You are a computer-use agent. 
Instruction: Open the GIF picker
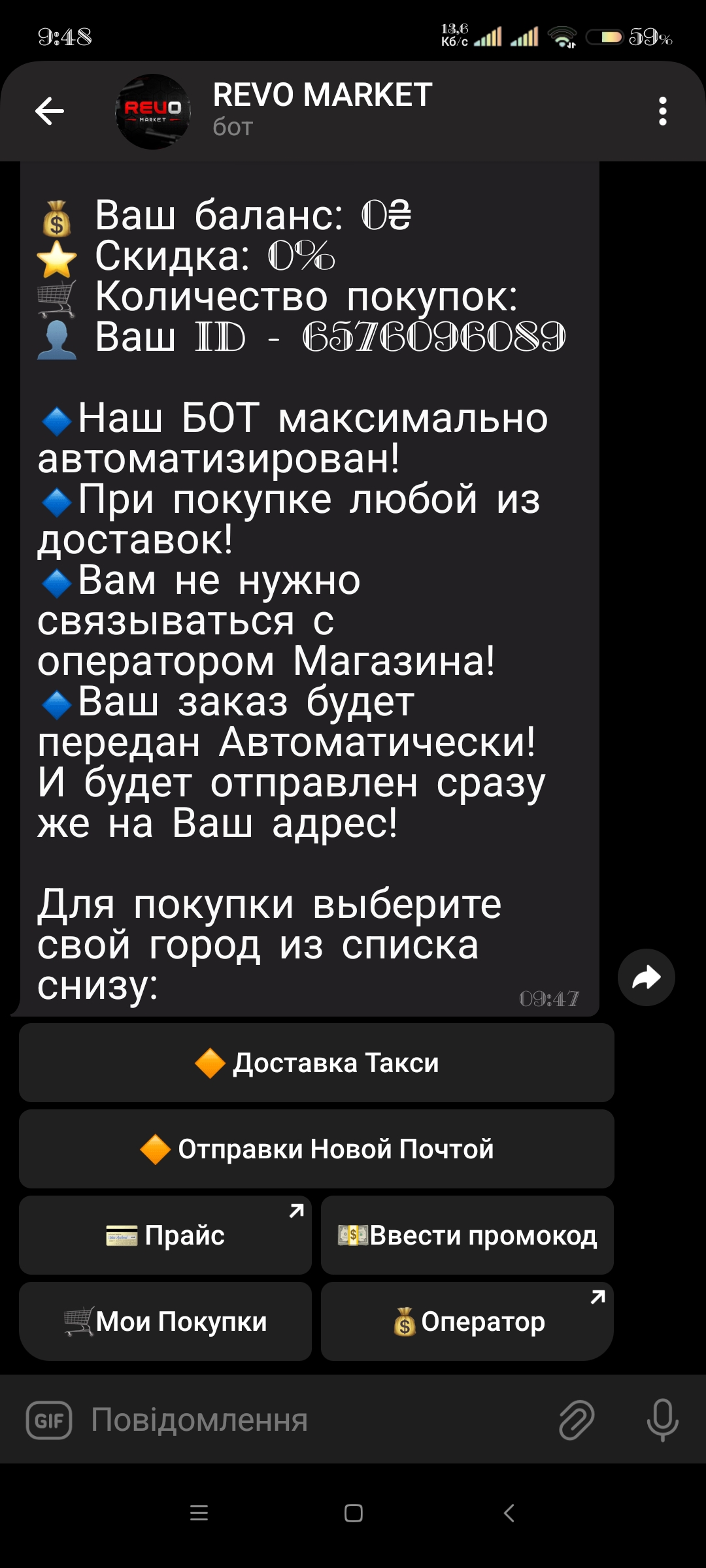coord(49,1420)
